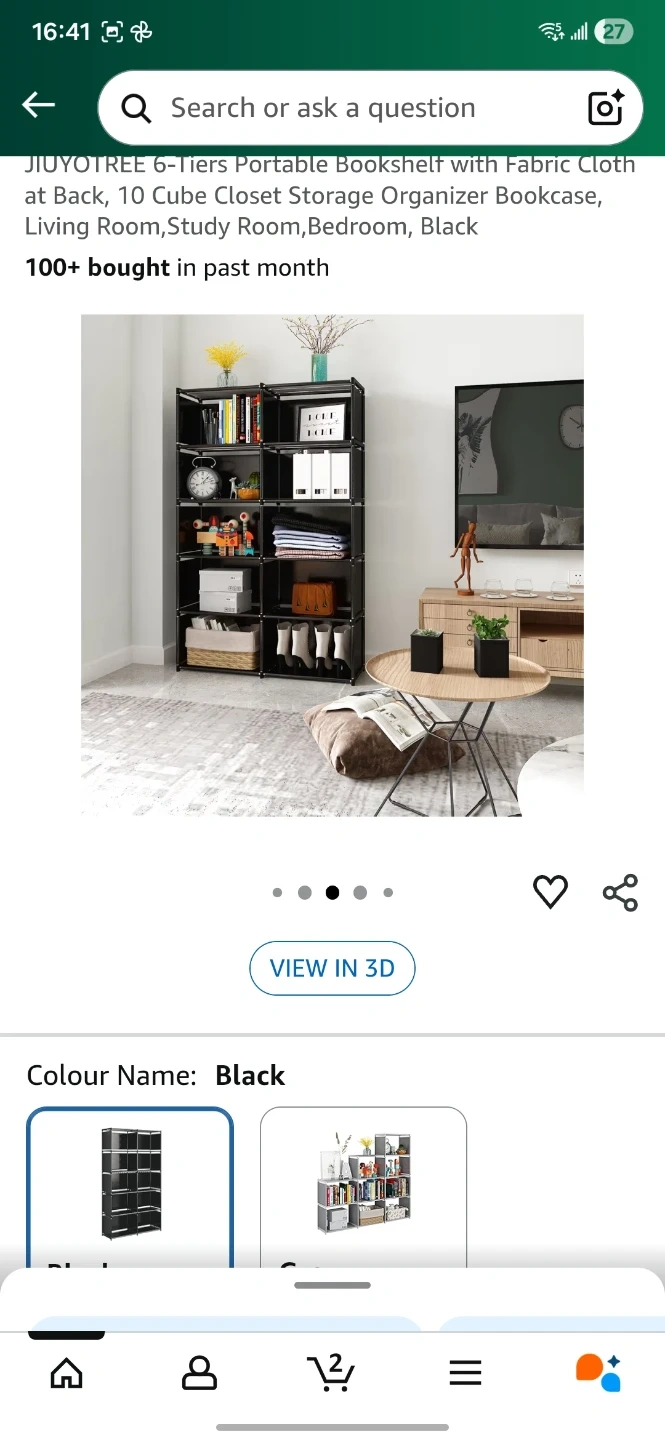Select the grey bookshelf colour option
The height and width of the screenshot is (1440, 665).
coord(363,1188)
